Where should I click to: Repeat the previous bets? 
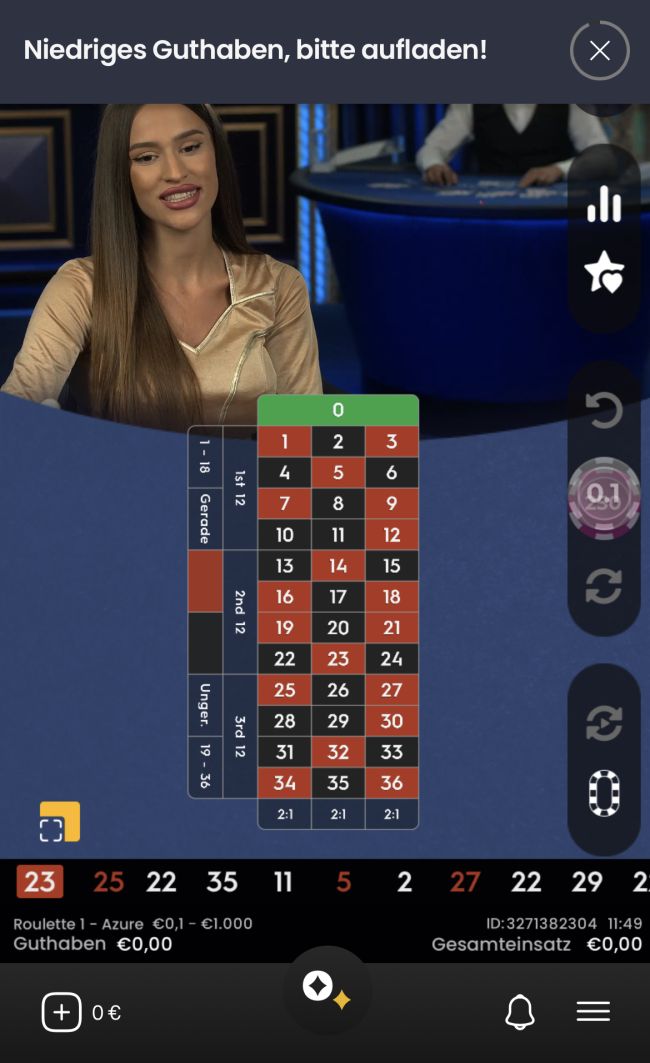pos(604,586)
